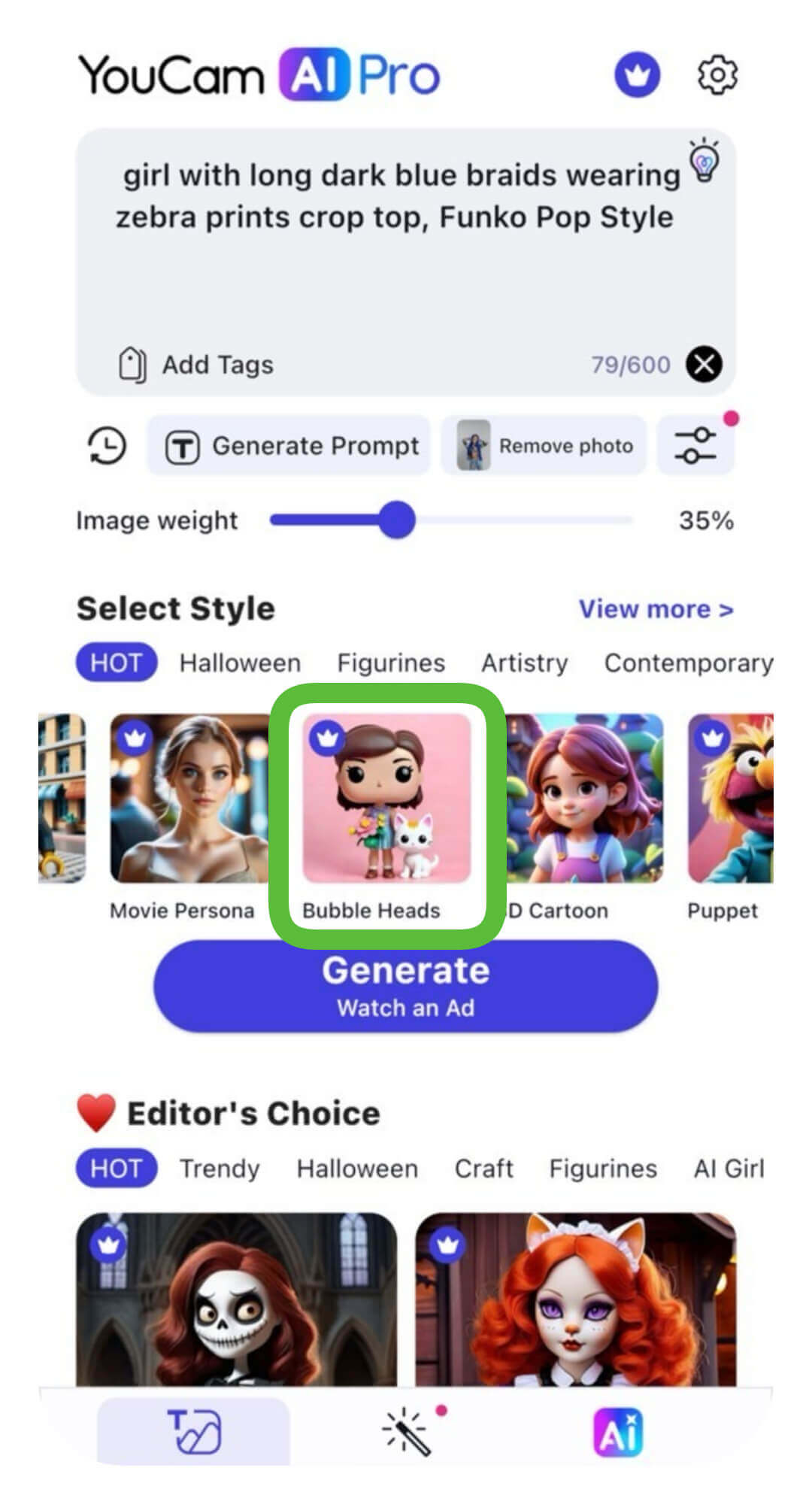The height and width of the screenshot is (1504, 812).
Task: Open prompt history clock icon
Action: pyautogui.click(x=107, y=446)
